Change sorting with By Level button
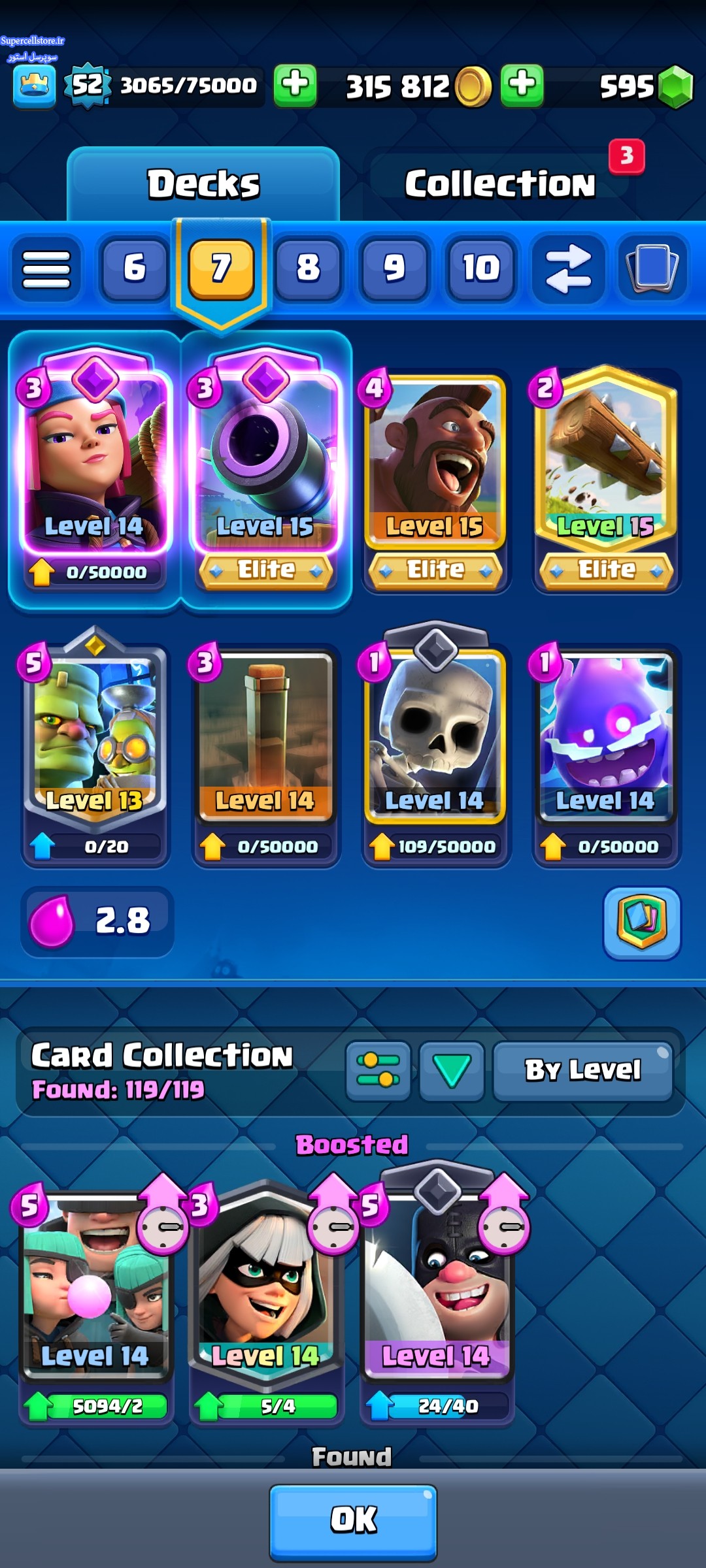 582,1071
